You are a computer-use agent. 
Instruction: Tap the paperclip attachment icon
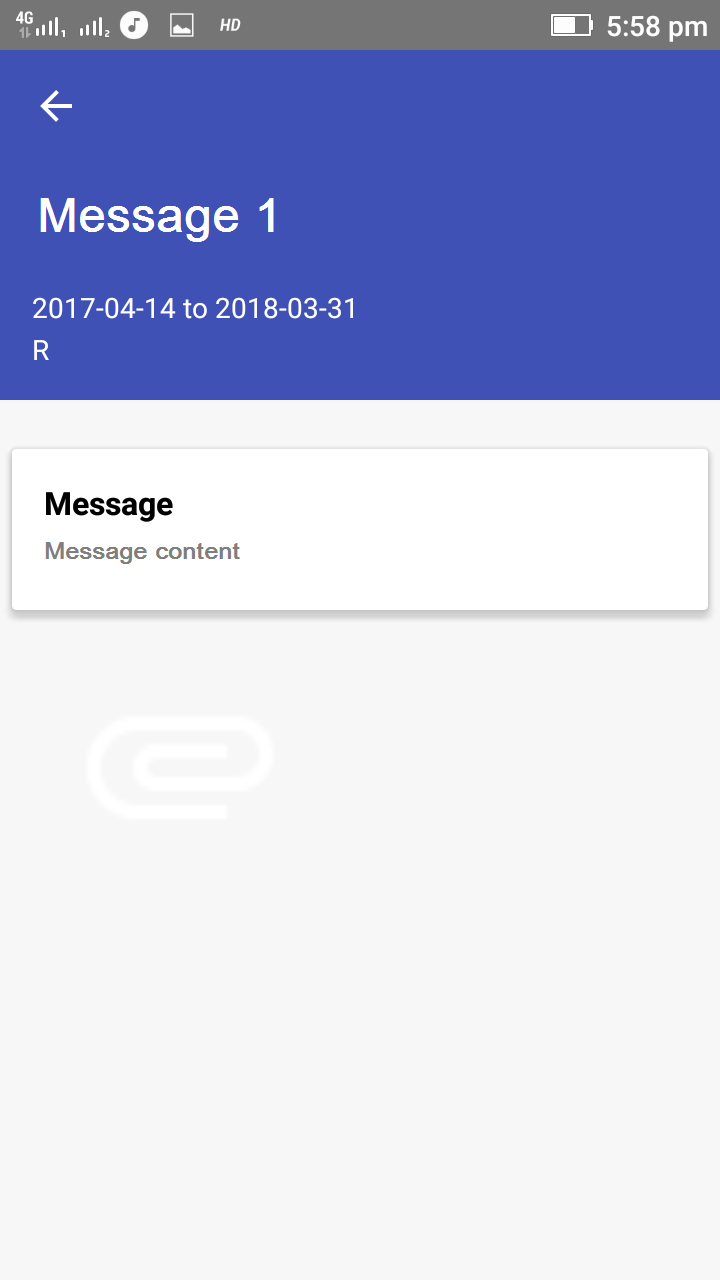pyautogui.click(x=180, y=767)
